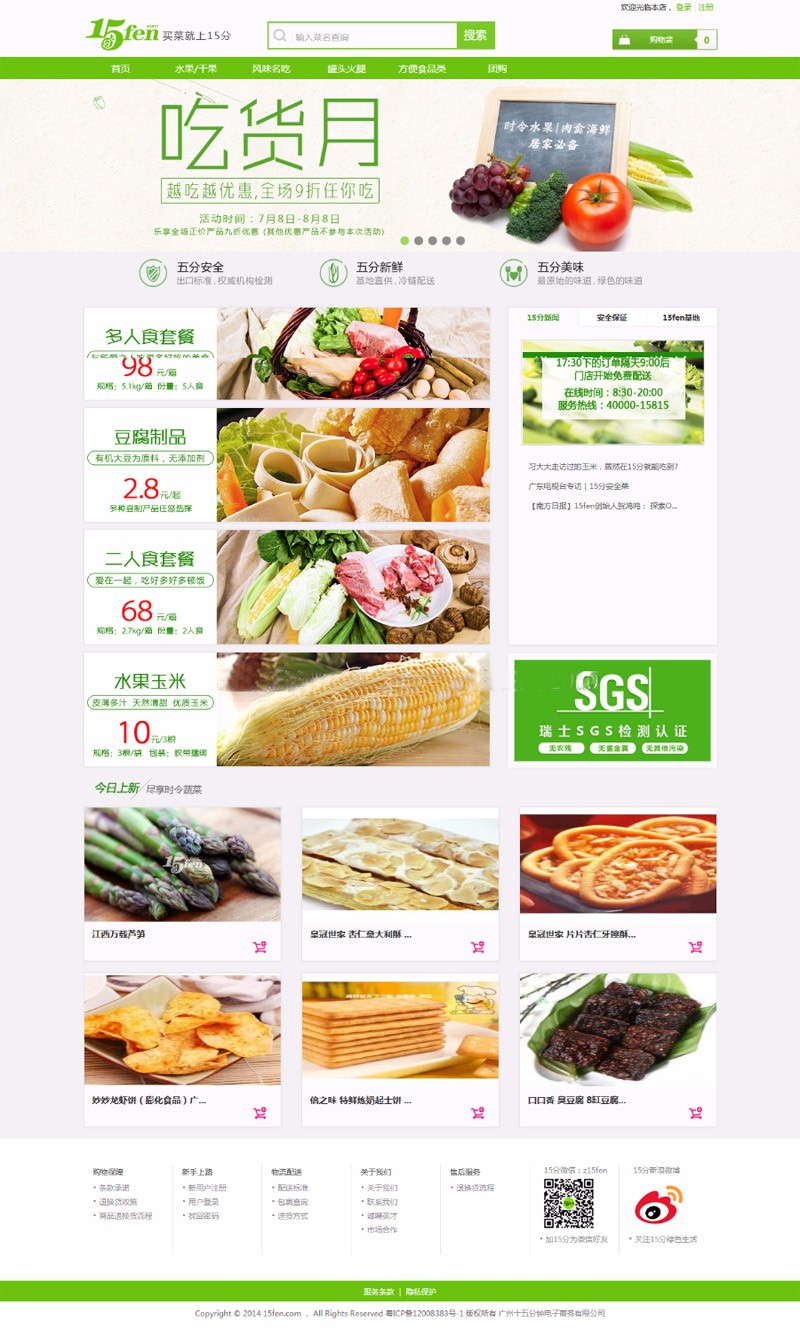800x1337 pixels.
Task: Open the 购物袋 shopping bag
Action: point(664,40)
